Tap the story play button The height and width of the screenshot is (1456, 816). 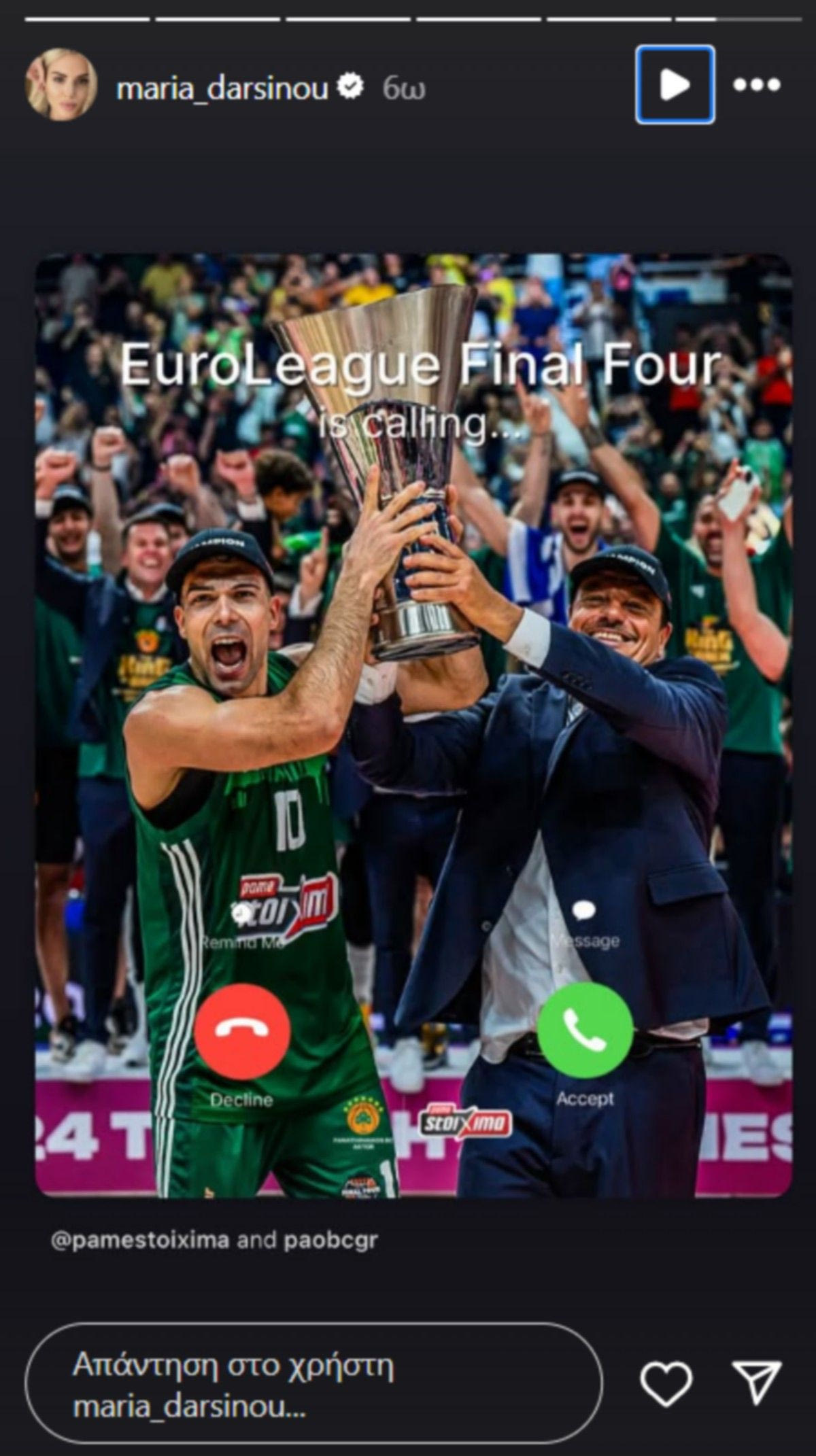675,85
